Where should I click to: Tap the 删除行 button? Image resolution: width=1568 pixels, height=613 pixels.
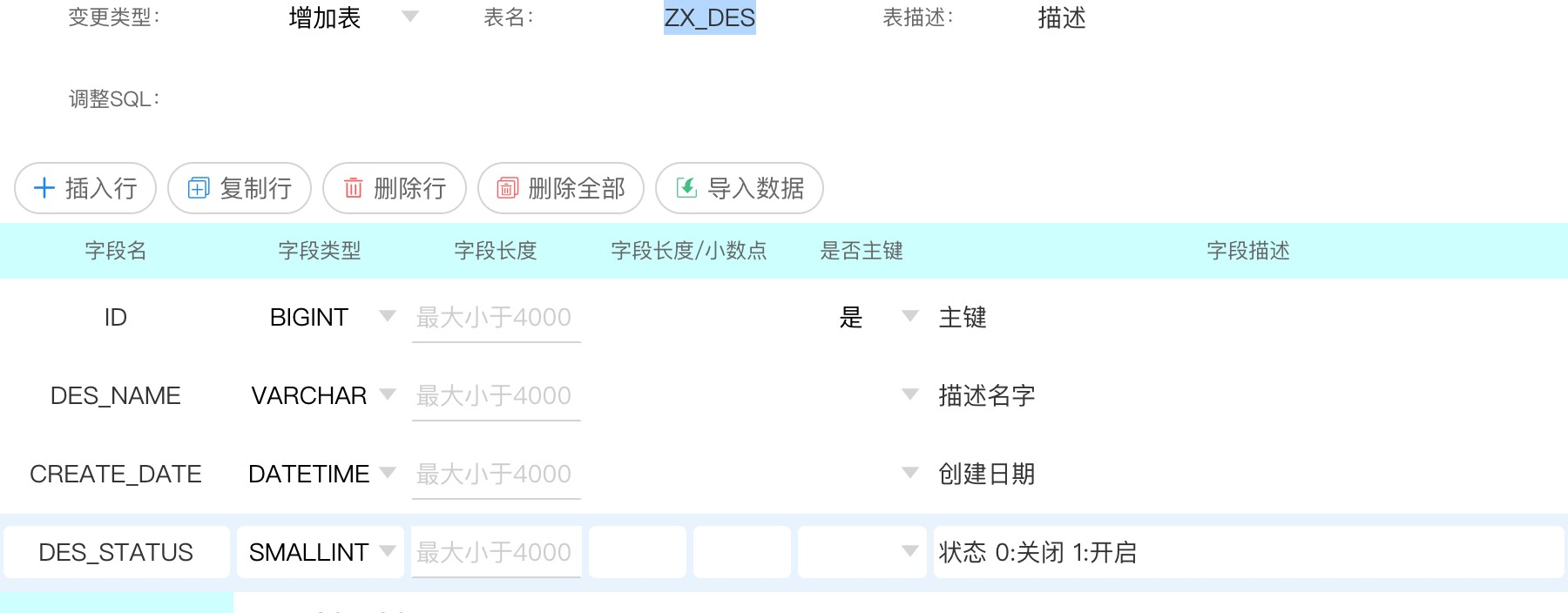pos(395,188)
